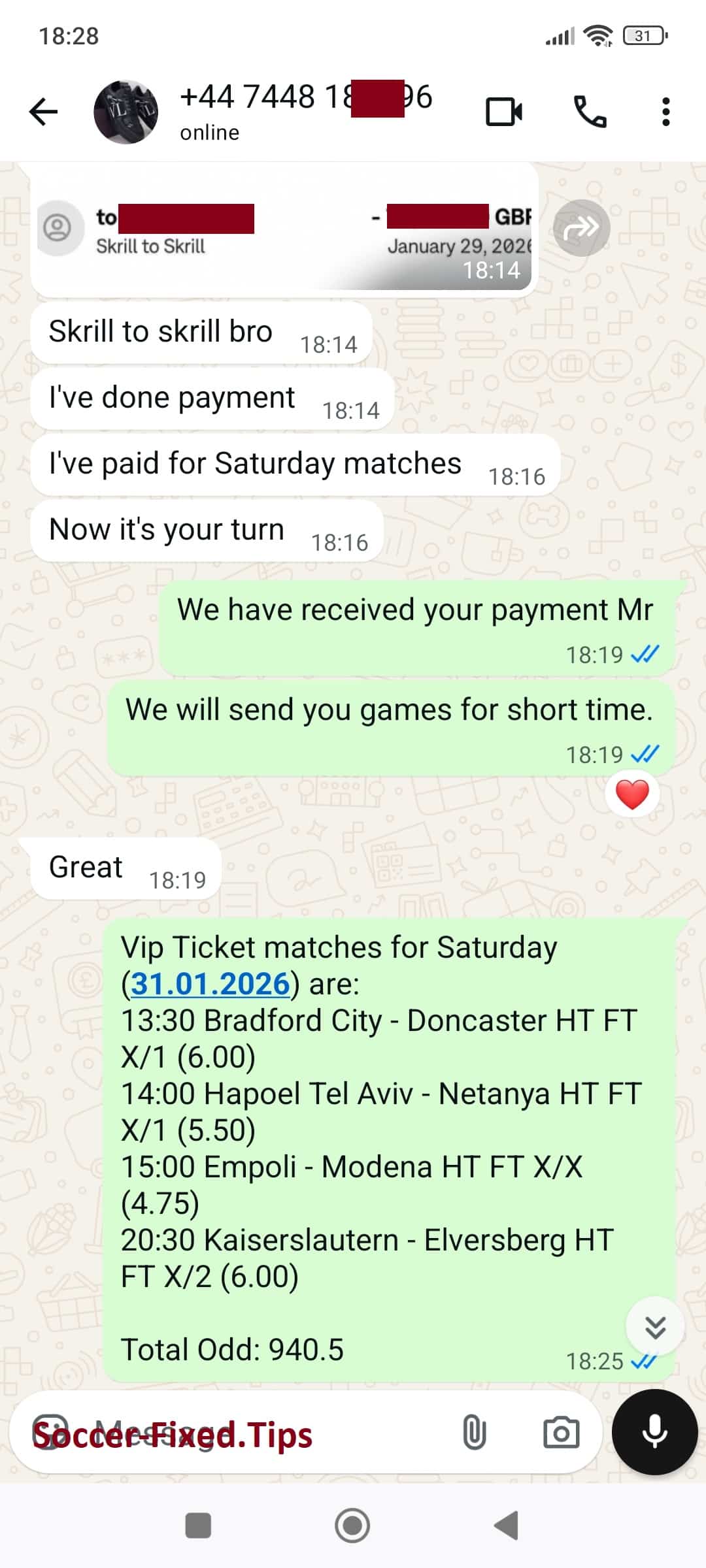Start a video call
Screen dimensions: 706x1568
(x=504, y=112)
